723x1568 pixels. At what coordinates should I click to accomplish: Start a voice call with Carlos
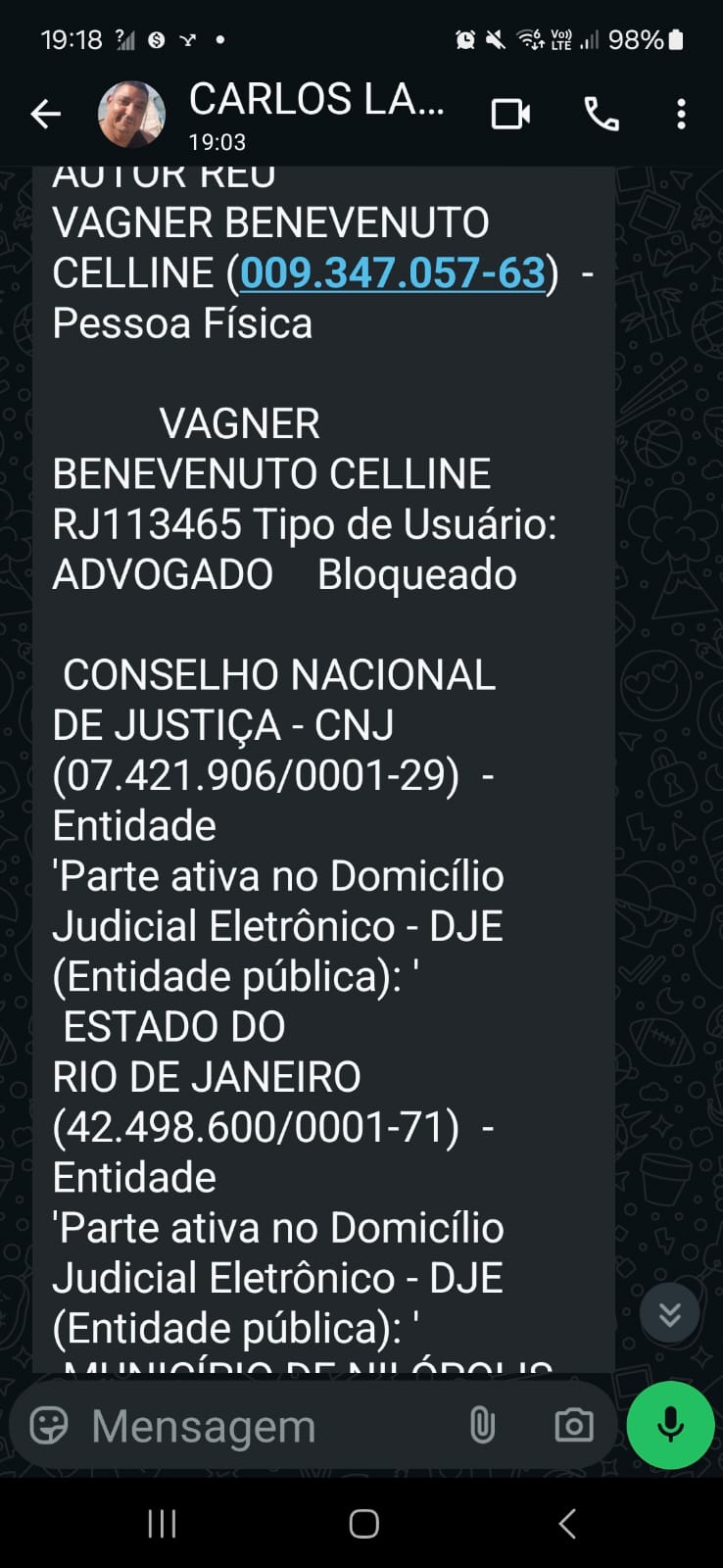point(601,115)
